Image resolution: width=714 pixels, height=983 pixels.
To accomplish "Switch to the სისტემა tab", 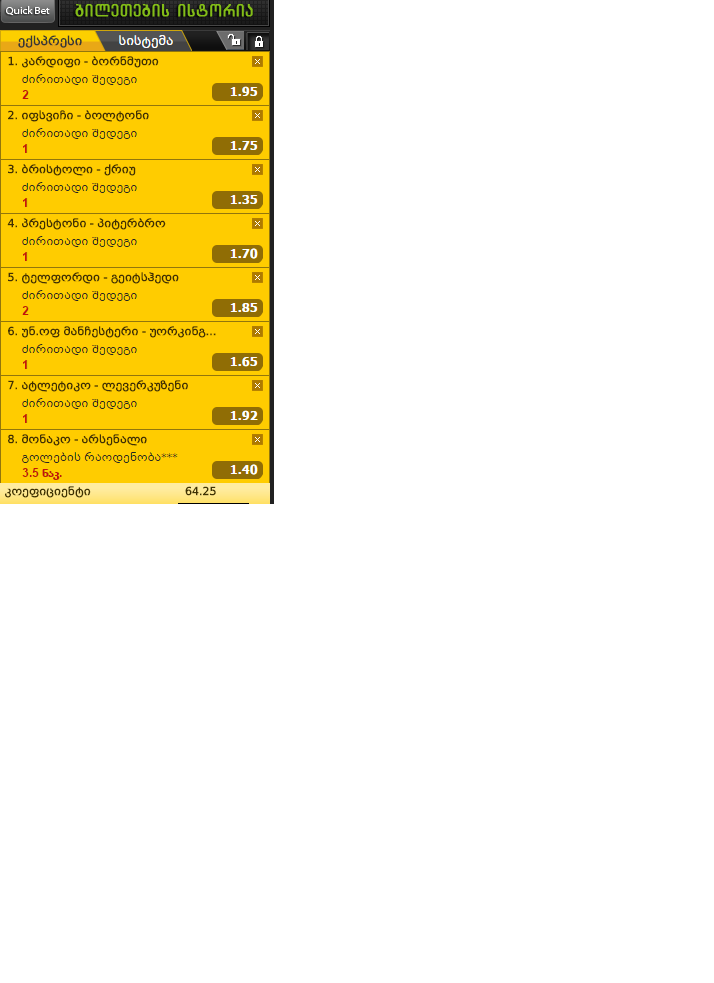I will (x=145, y=41).
